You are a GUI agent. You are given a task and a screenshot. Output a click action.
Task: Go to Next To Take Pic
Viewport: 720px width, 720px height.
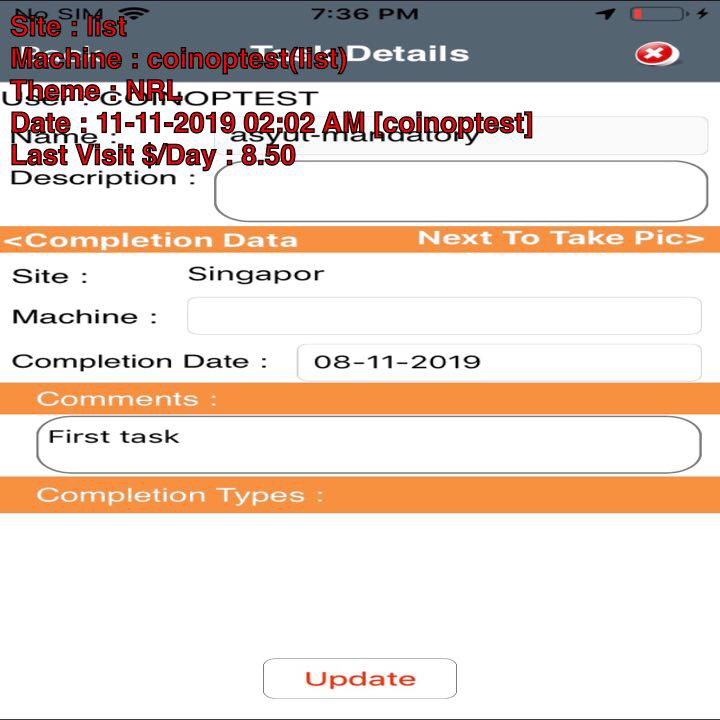(560, 239)
